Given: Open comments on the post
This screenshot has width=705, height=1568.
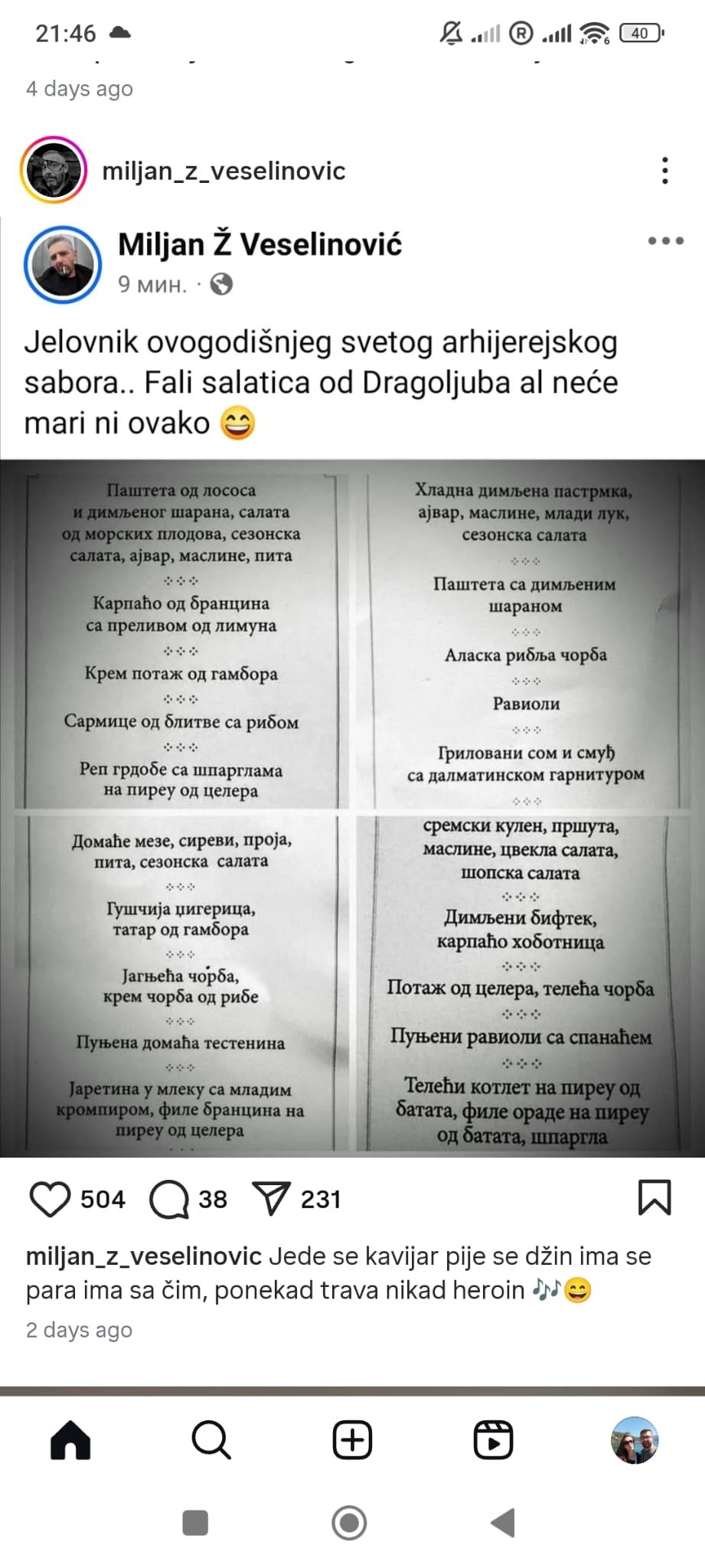Looking at the screenshot, I should click(169, 1198).
